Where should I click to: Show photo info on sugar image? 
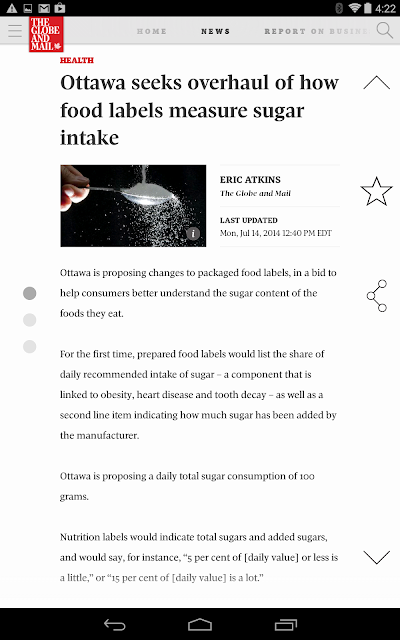point(193,233)
